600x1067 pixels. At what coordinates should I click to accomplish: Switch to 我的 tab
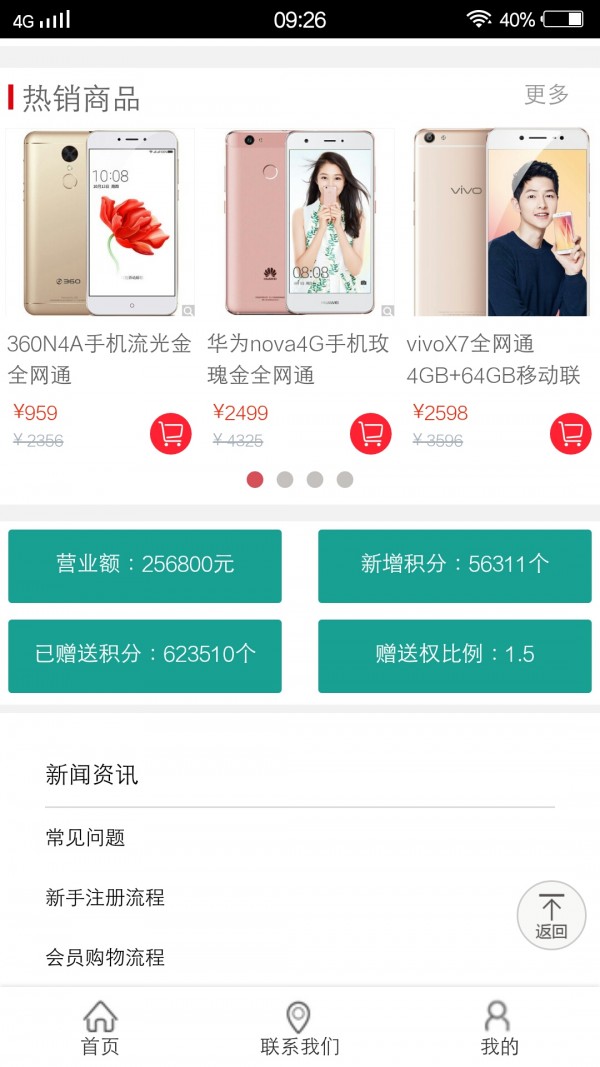coord(499,1030)
